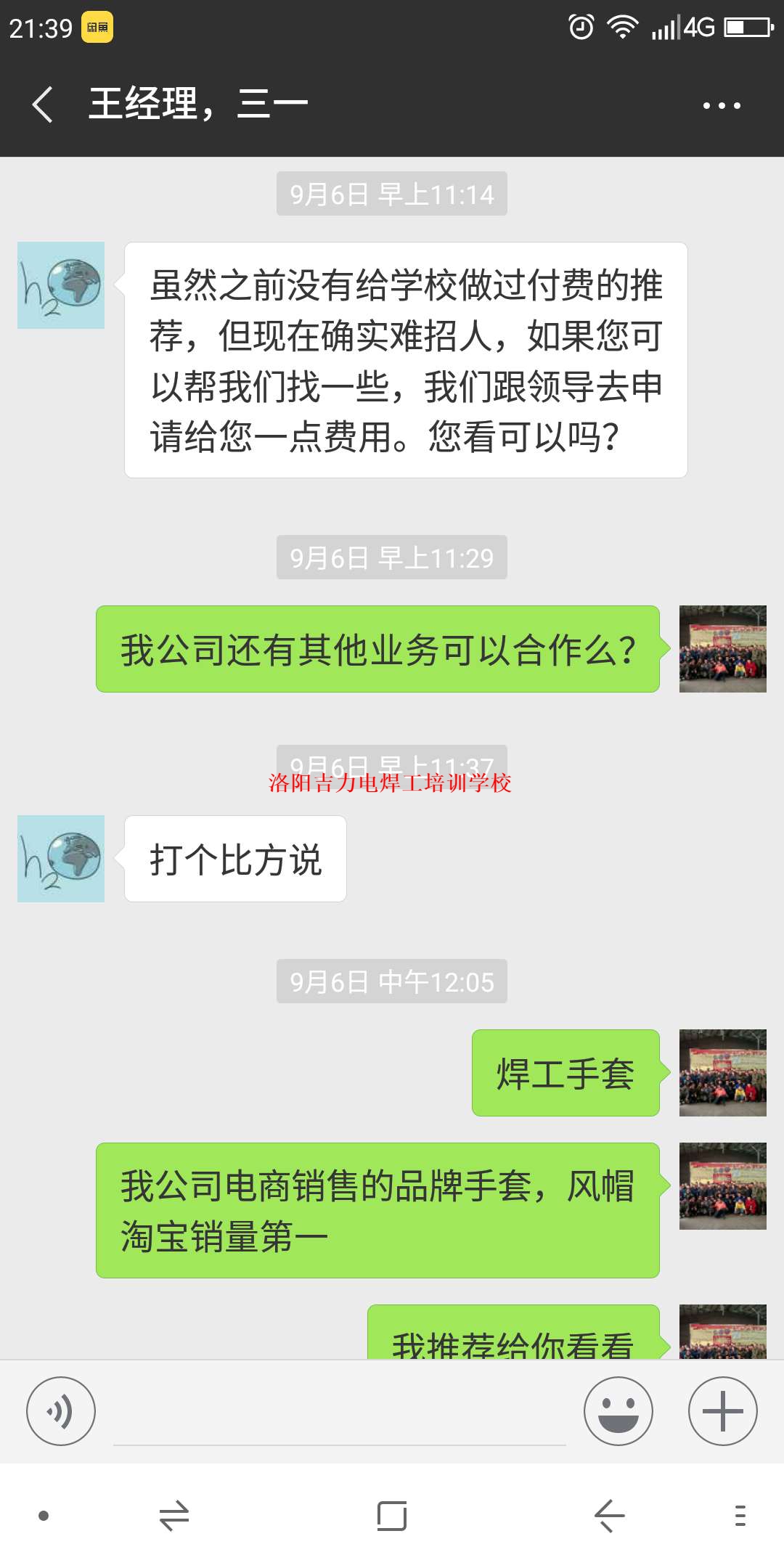Image resolution: width=784 pixels, height=1568 pixels.
Task: Open the chat options three-dot menu
Action: (721, 106)
